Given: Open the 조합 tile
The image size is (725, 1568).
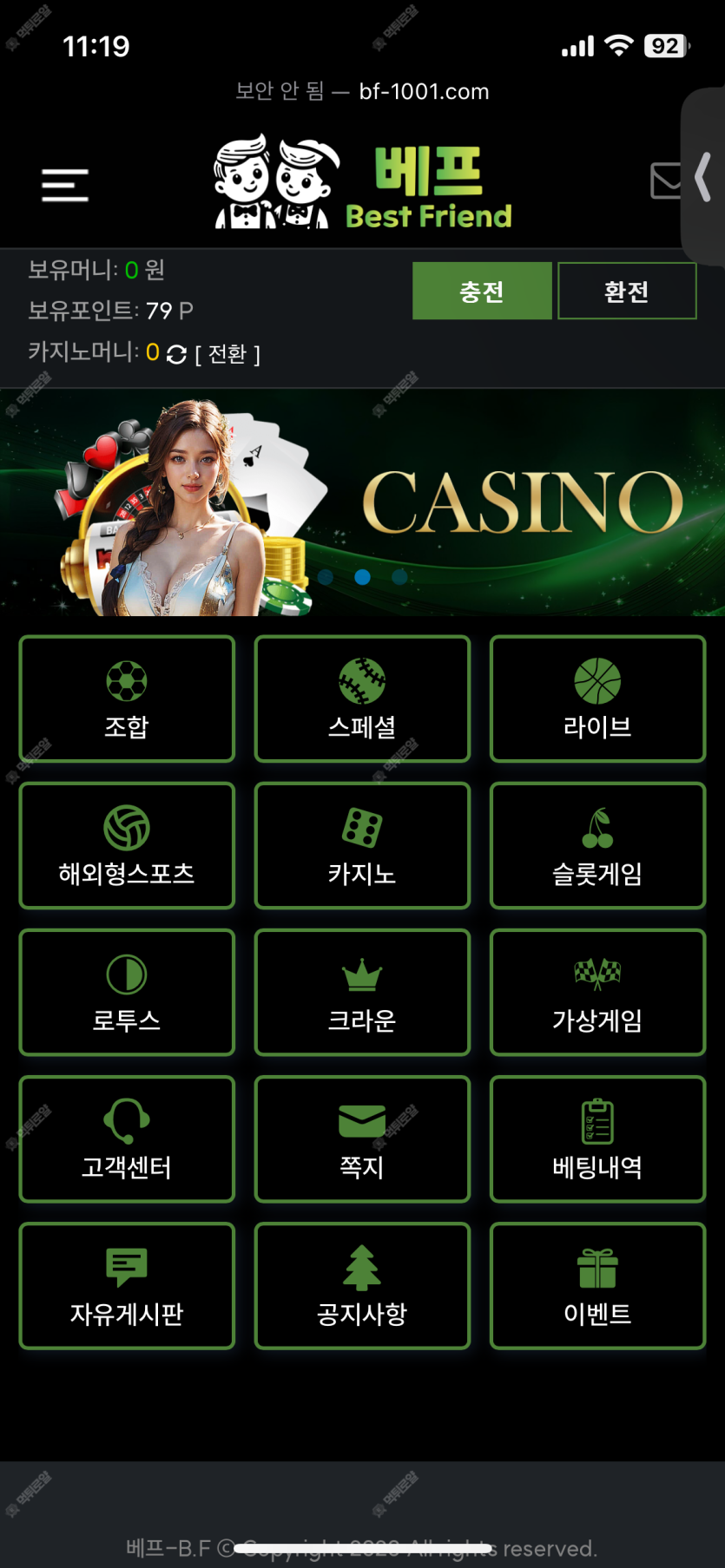Looking at the screenshot, I should click(127, 699).
